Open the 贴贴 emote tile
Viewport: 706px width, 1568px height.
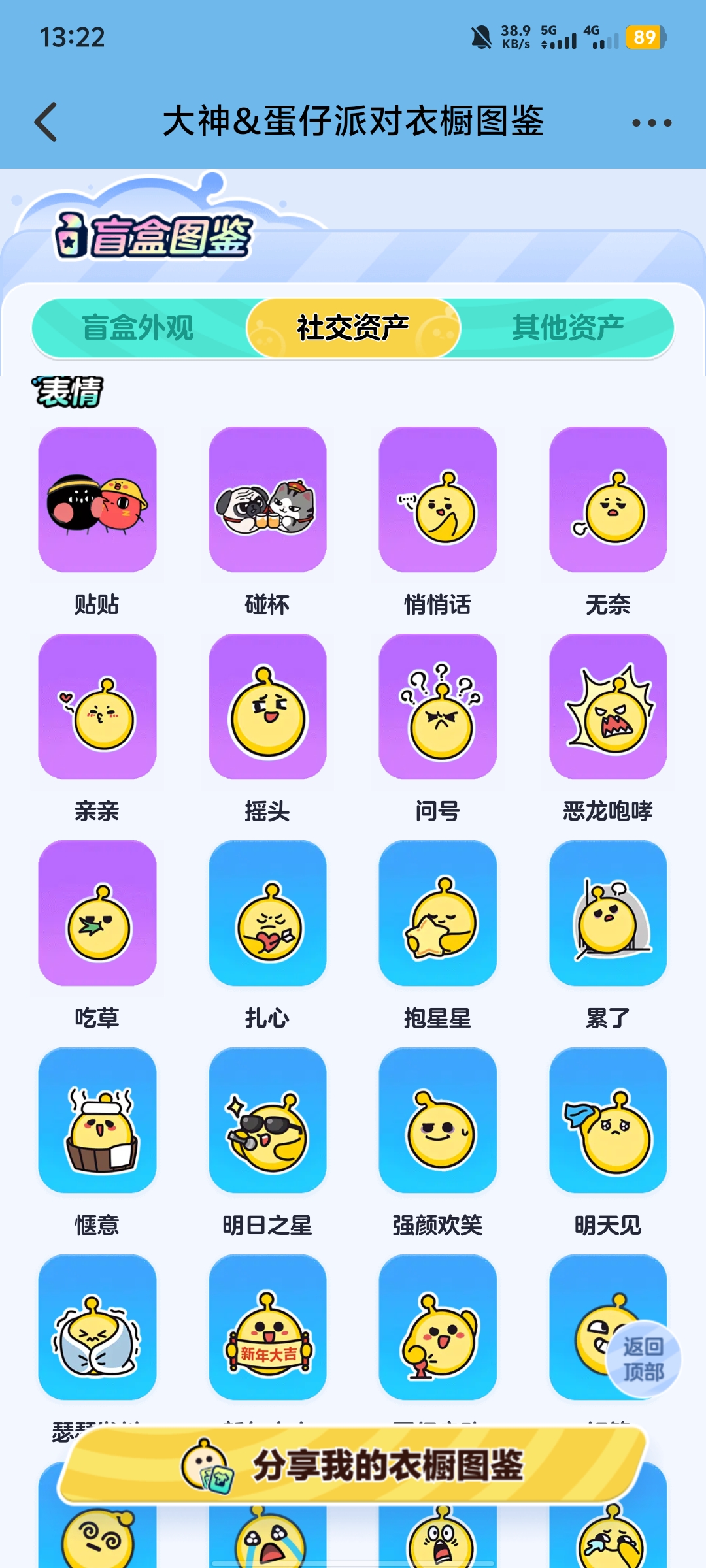[x=97, y=500]
